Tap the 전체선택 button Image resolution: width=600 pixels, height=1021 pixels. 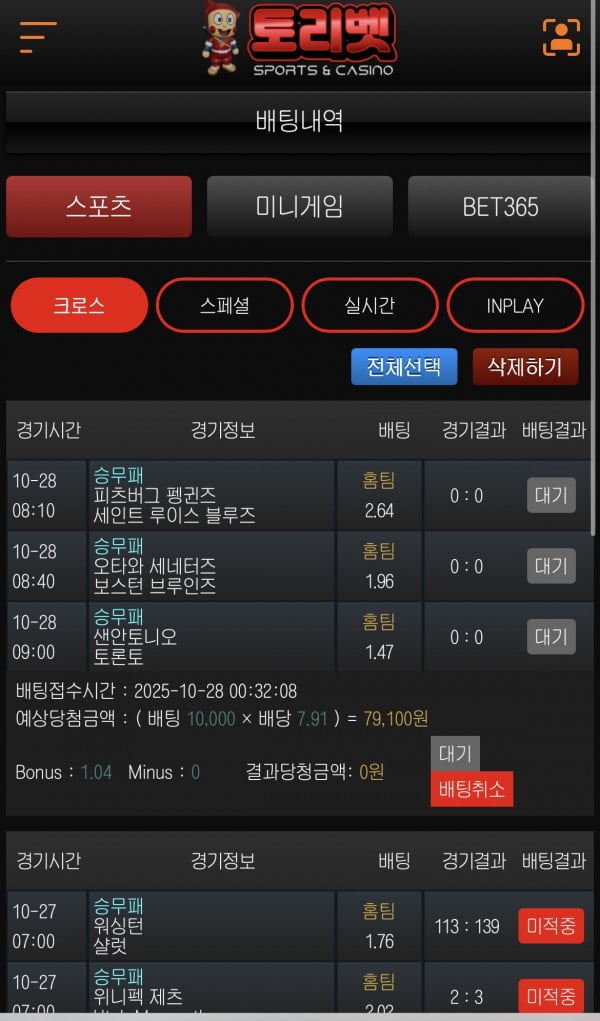pos(404,367)
